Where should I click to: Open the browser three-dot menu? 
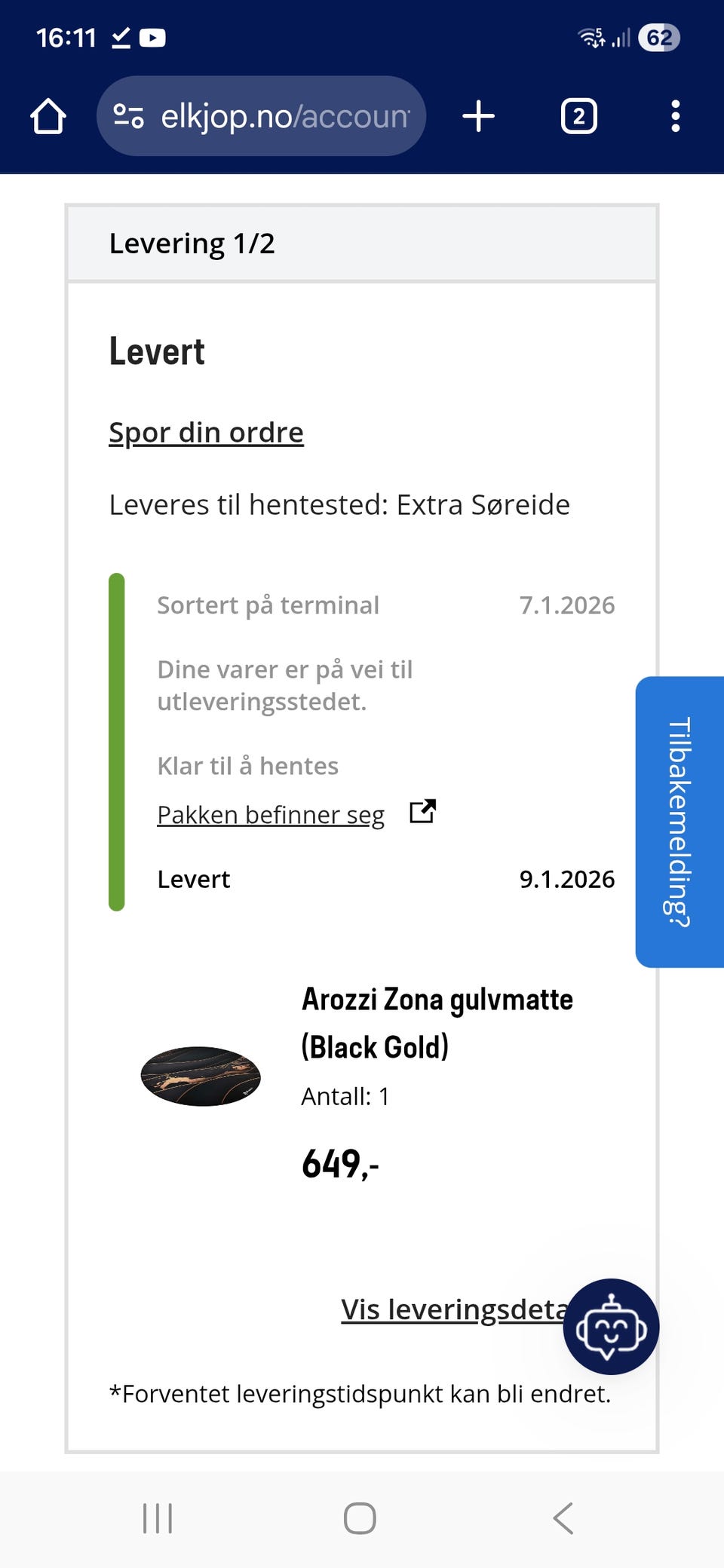675,115
